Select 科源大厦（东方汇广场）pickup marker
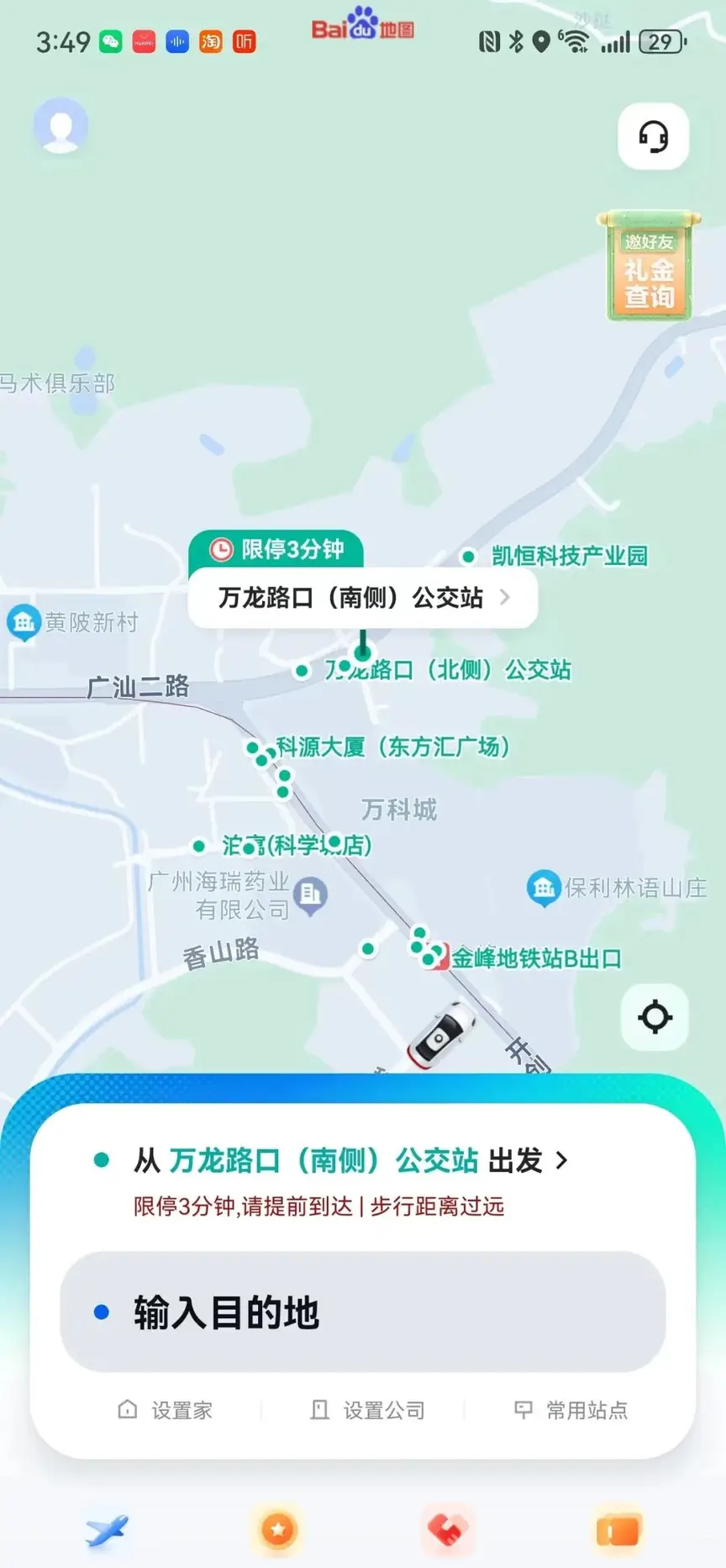 click(x=254, y=747)
